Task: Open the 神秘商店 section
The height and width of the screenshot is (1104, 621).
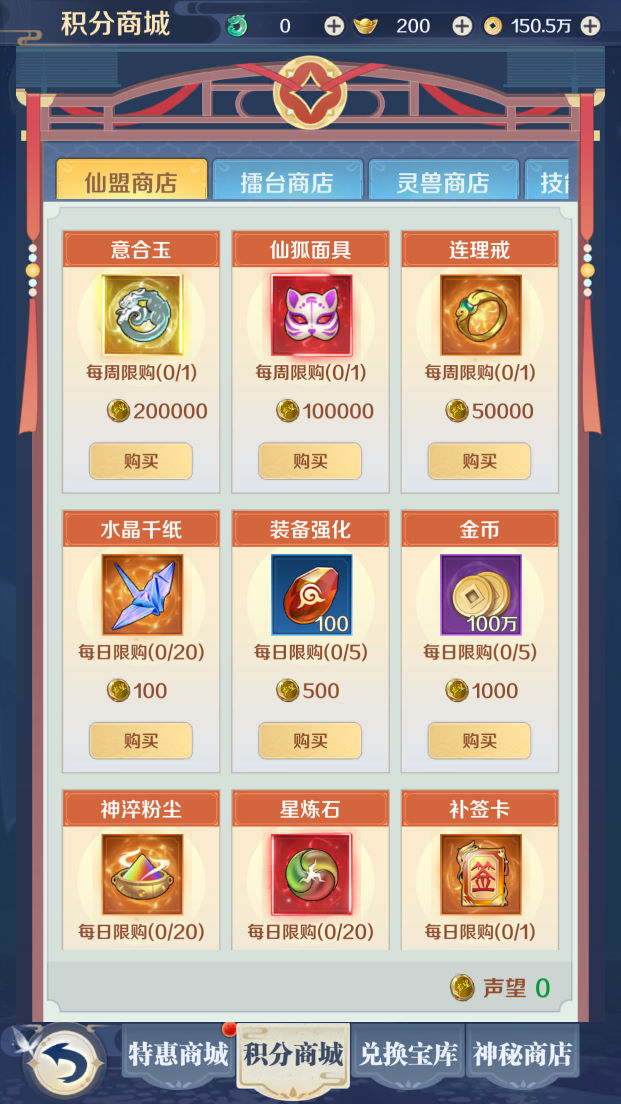Action: (x=522, y=1054)
